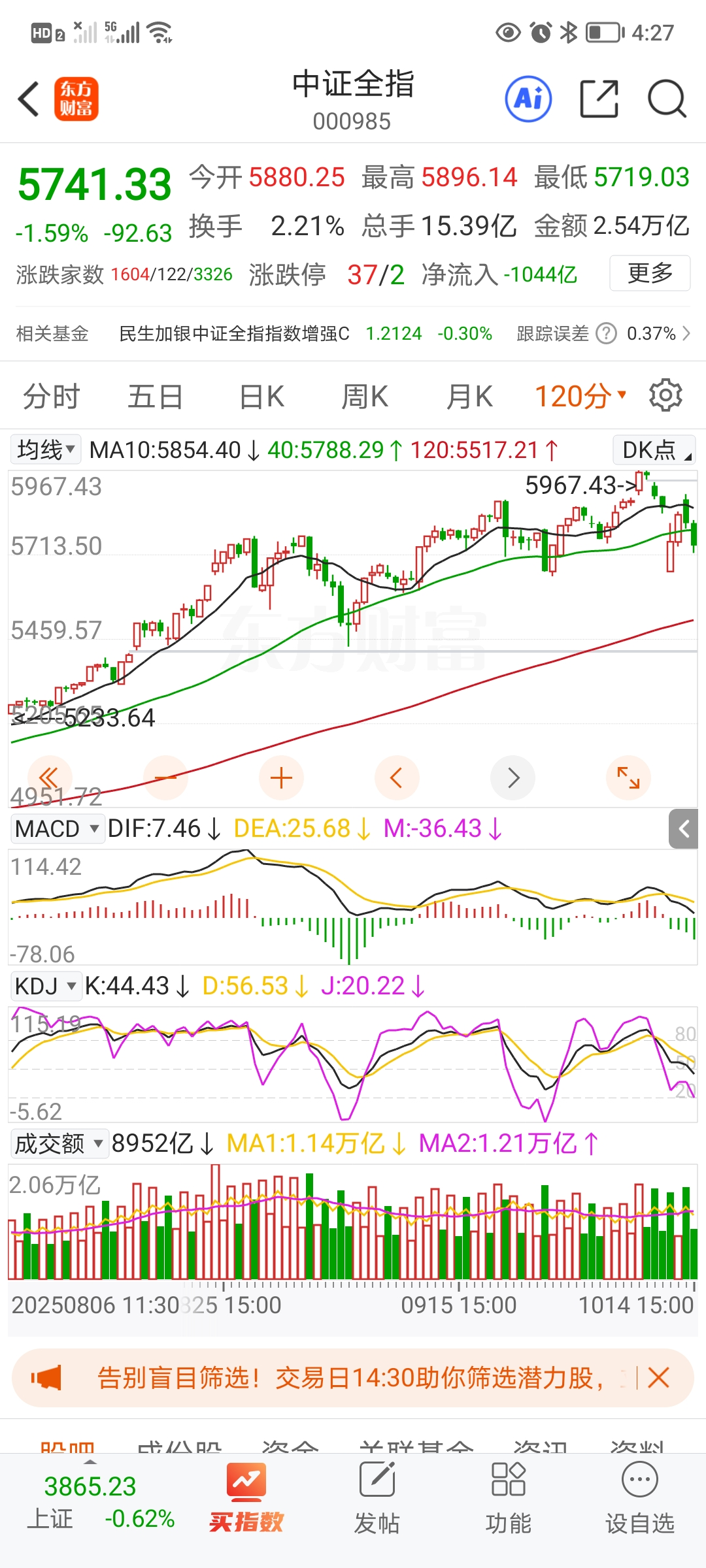Open search with the magnifier icon
706x1568 pixels.
pos(666,99)
